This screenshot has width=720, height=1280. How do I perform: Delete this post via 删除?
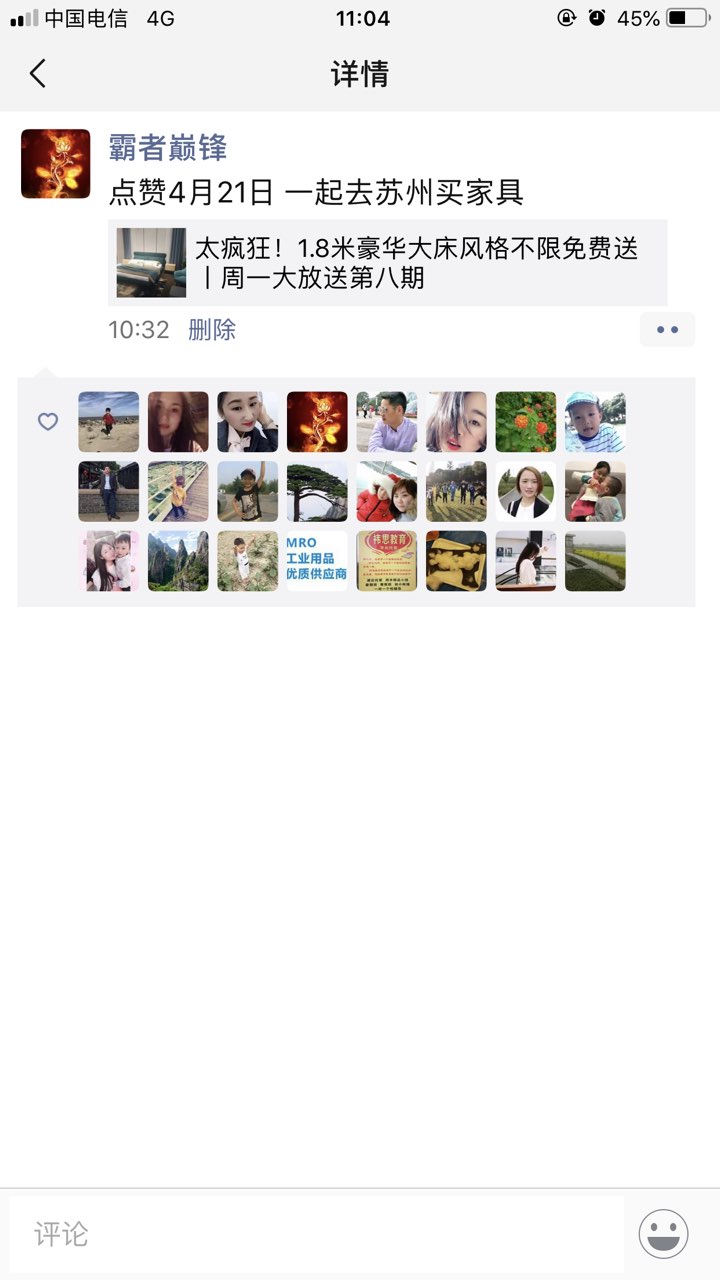coord(212,330)
